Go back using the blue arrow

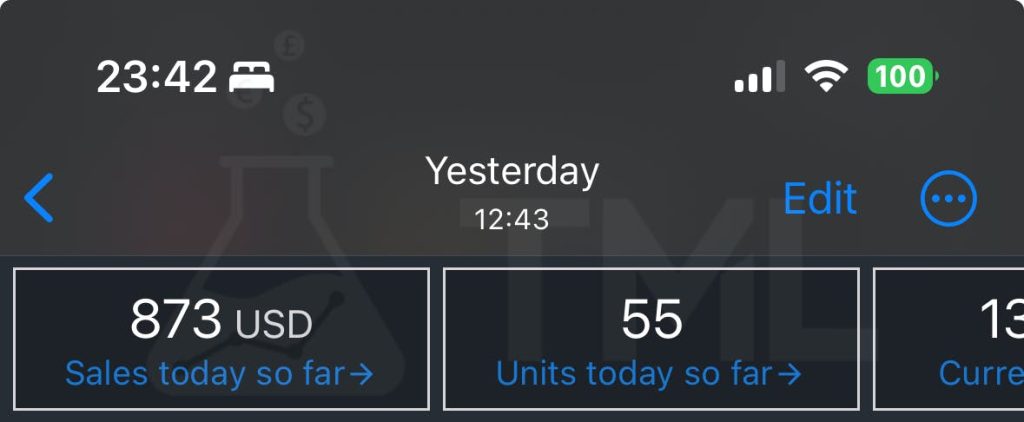click(x=39, y=198)
